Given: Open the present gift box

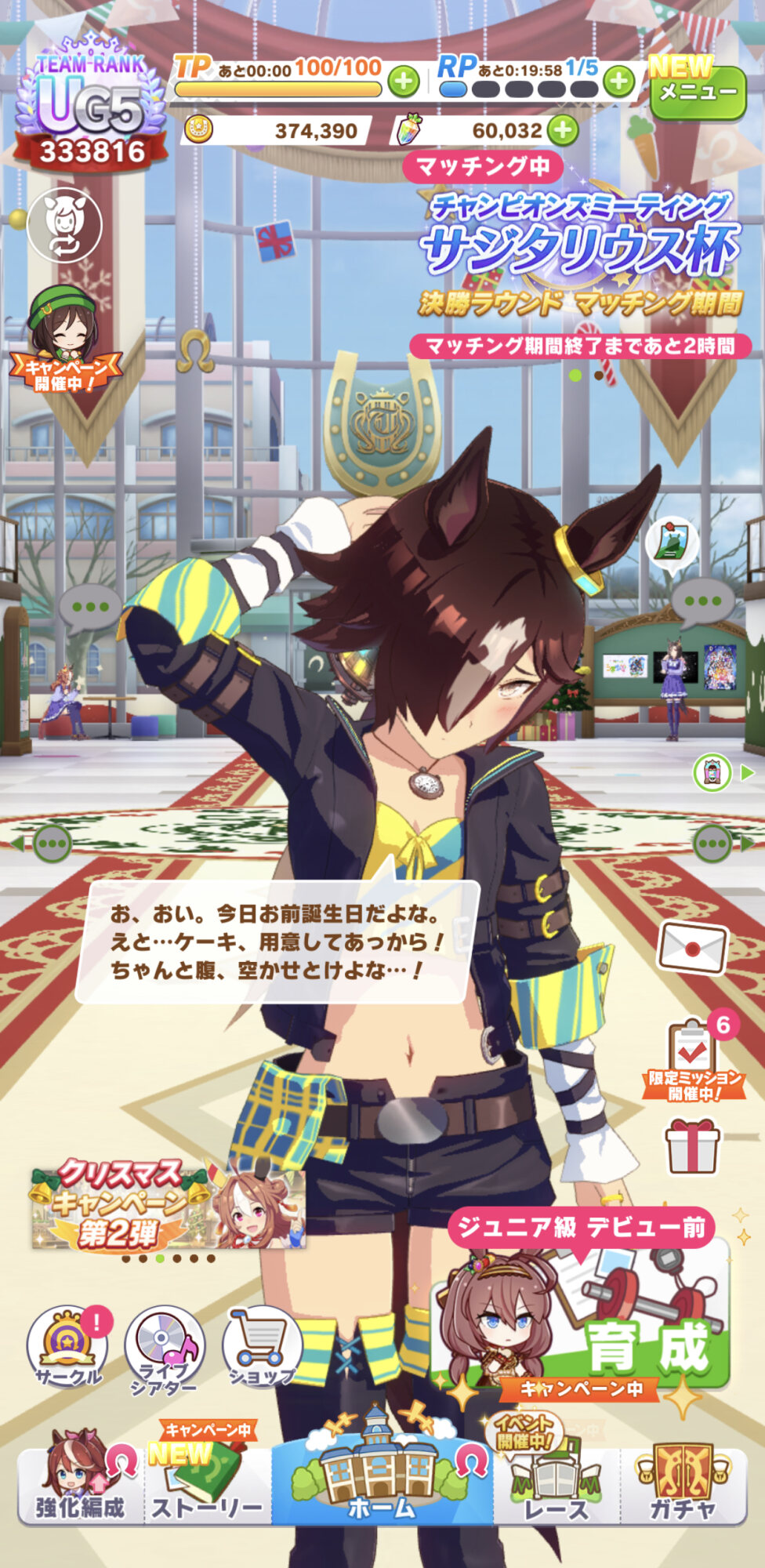Looking at the screenshot, I should point(692,1146).
